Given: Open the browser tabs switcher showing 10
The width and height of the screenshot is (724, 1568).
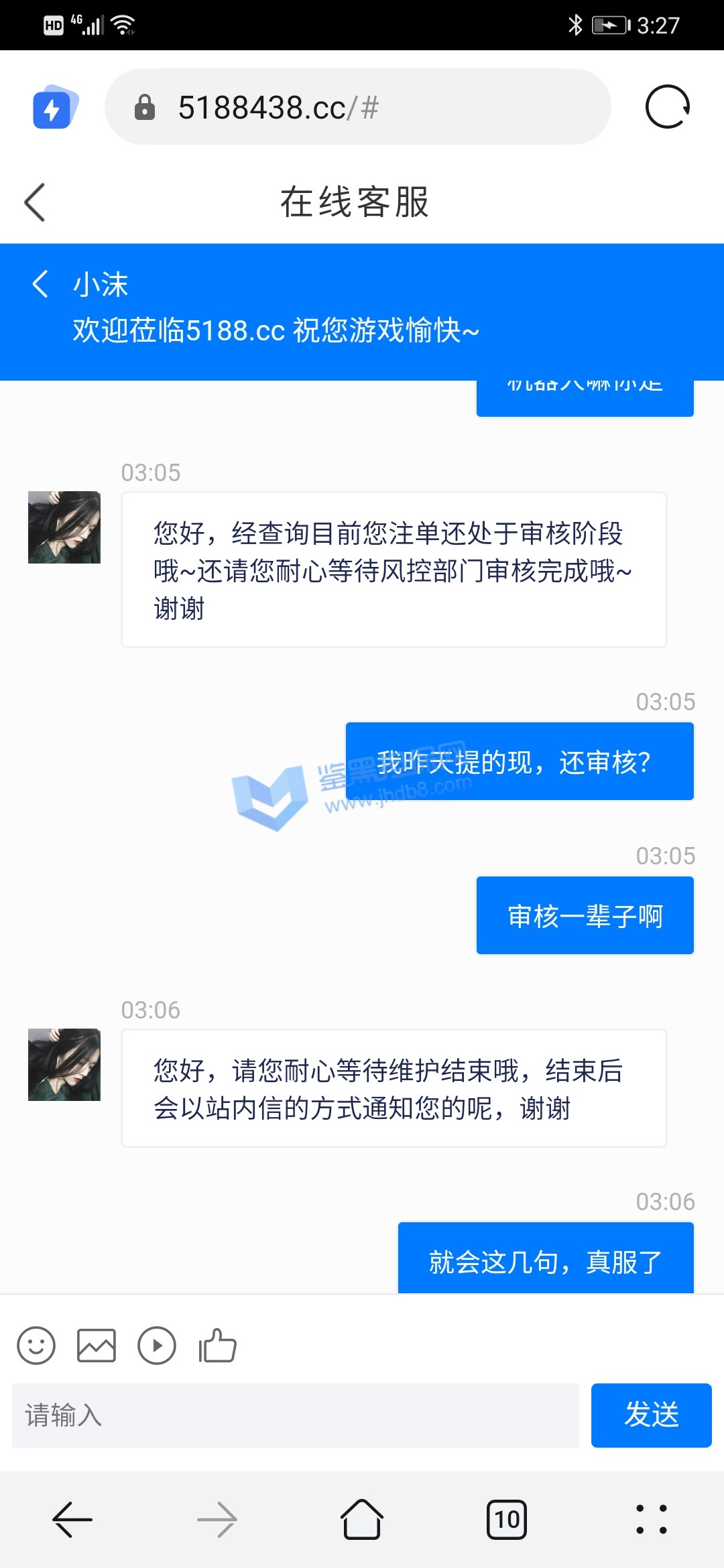Looking at the screenshot, I should 507,1519.
